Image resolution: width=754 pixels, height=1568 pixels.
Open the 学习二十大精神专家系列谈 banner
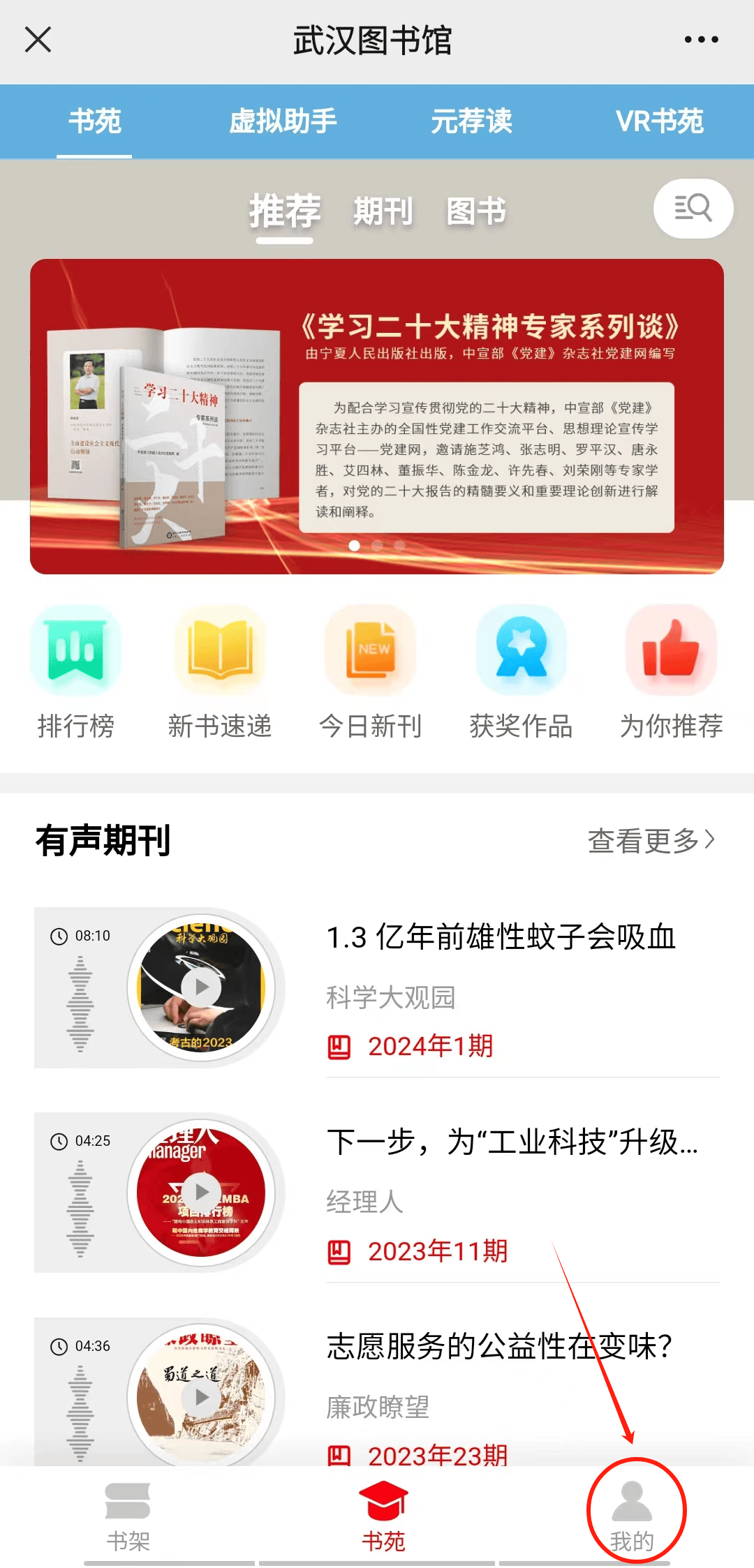[377, 416]
